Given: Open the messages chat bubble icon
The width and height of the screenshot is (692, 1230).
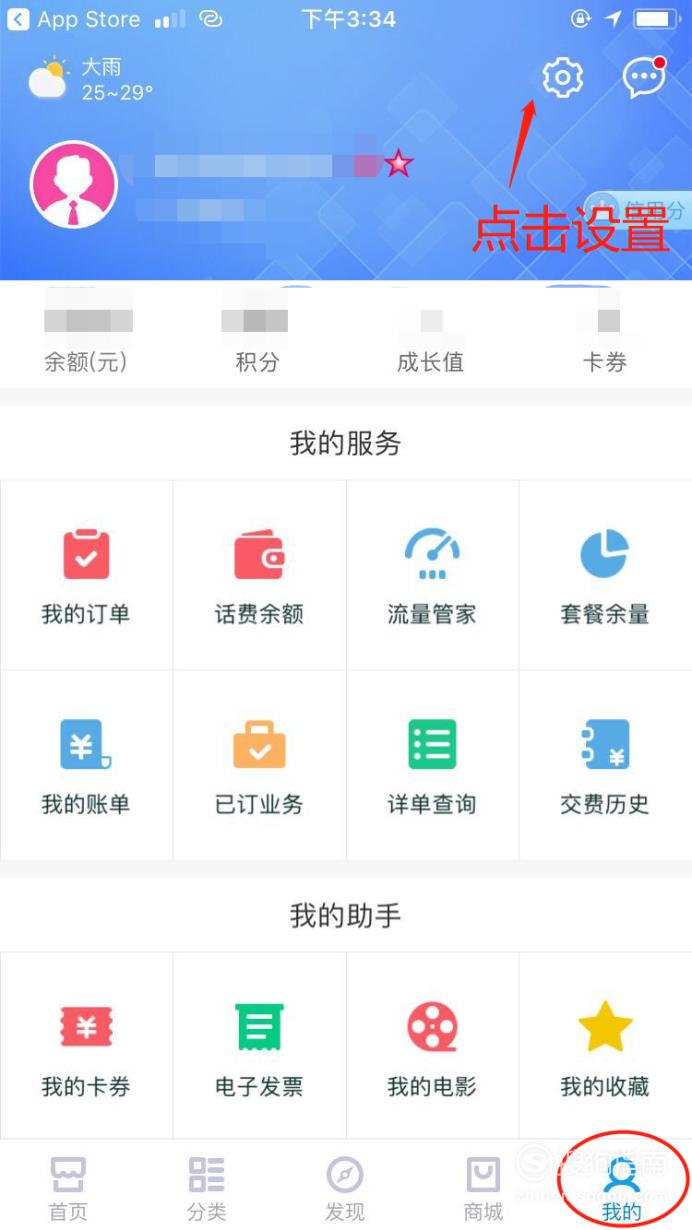Looking at the screenshot, I should tap(644, 78).
